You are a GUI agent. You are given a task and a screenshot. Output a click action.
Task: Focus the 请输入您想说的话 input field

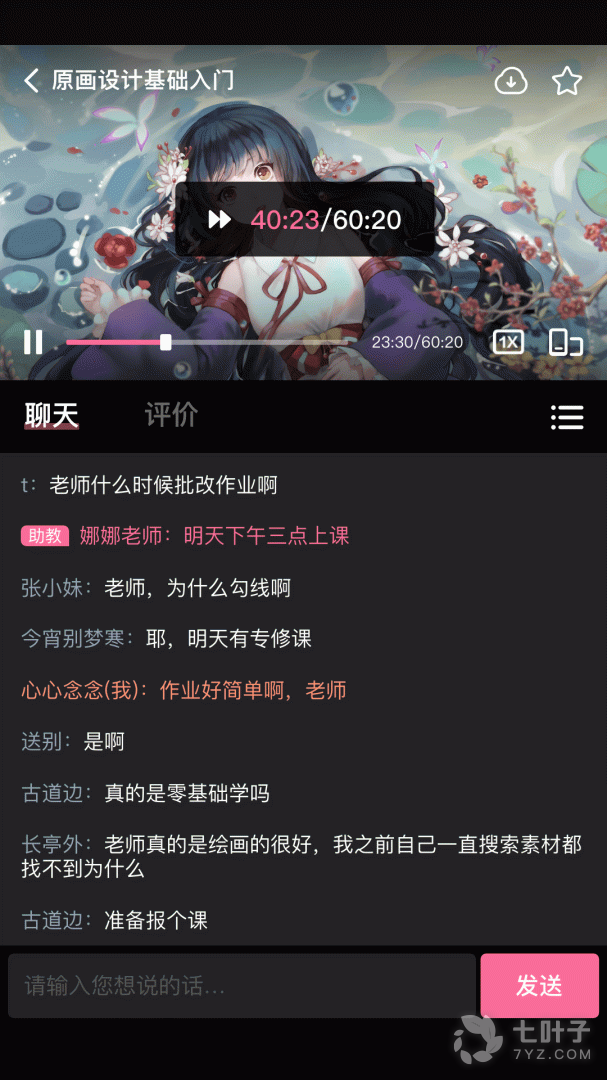click(241, 986)
